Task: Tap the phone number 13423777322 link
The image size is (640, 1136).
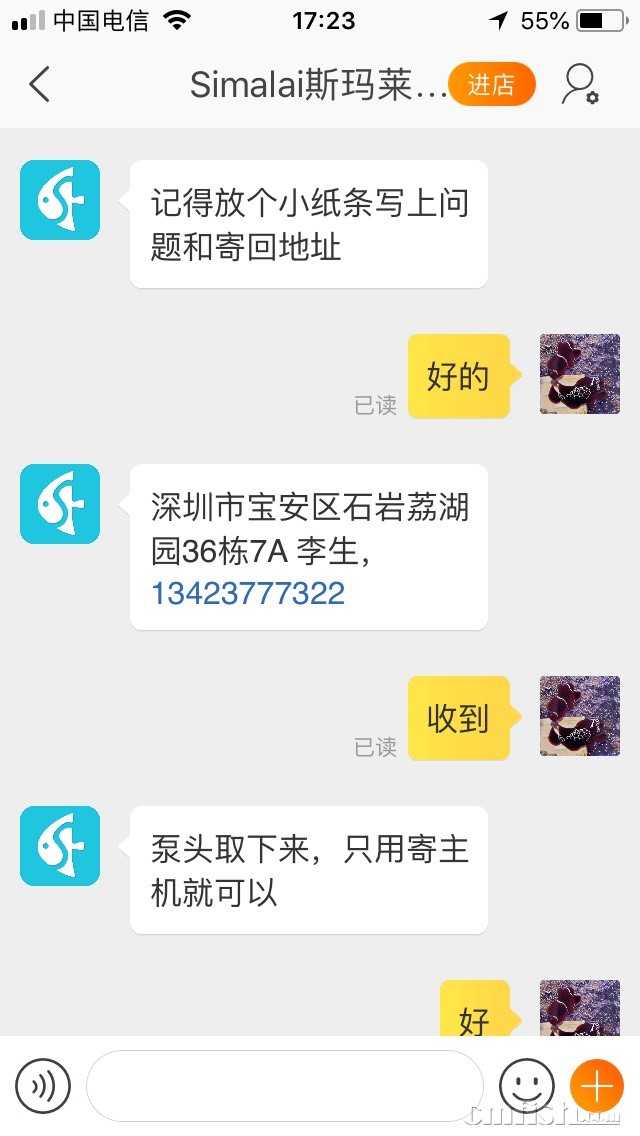Action: point(248,593)
